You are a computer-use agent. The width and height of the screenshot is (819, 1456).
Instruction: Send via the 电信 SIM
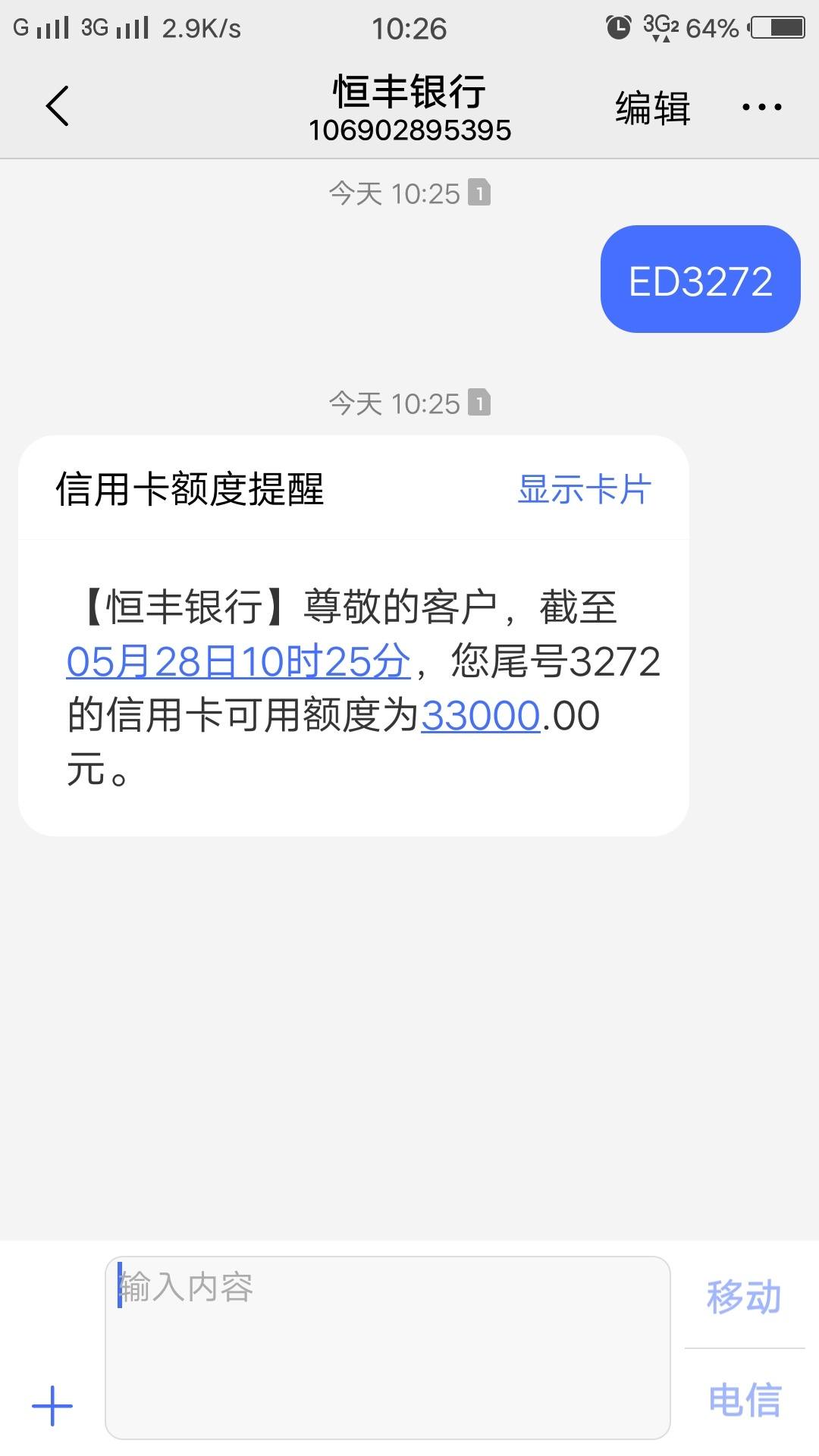pyautogui.click(x=744, y=1399)
